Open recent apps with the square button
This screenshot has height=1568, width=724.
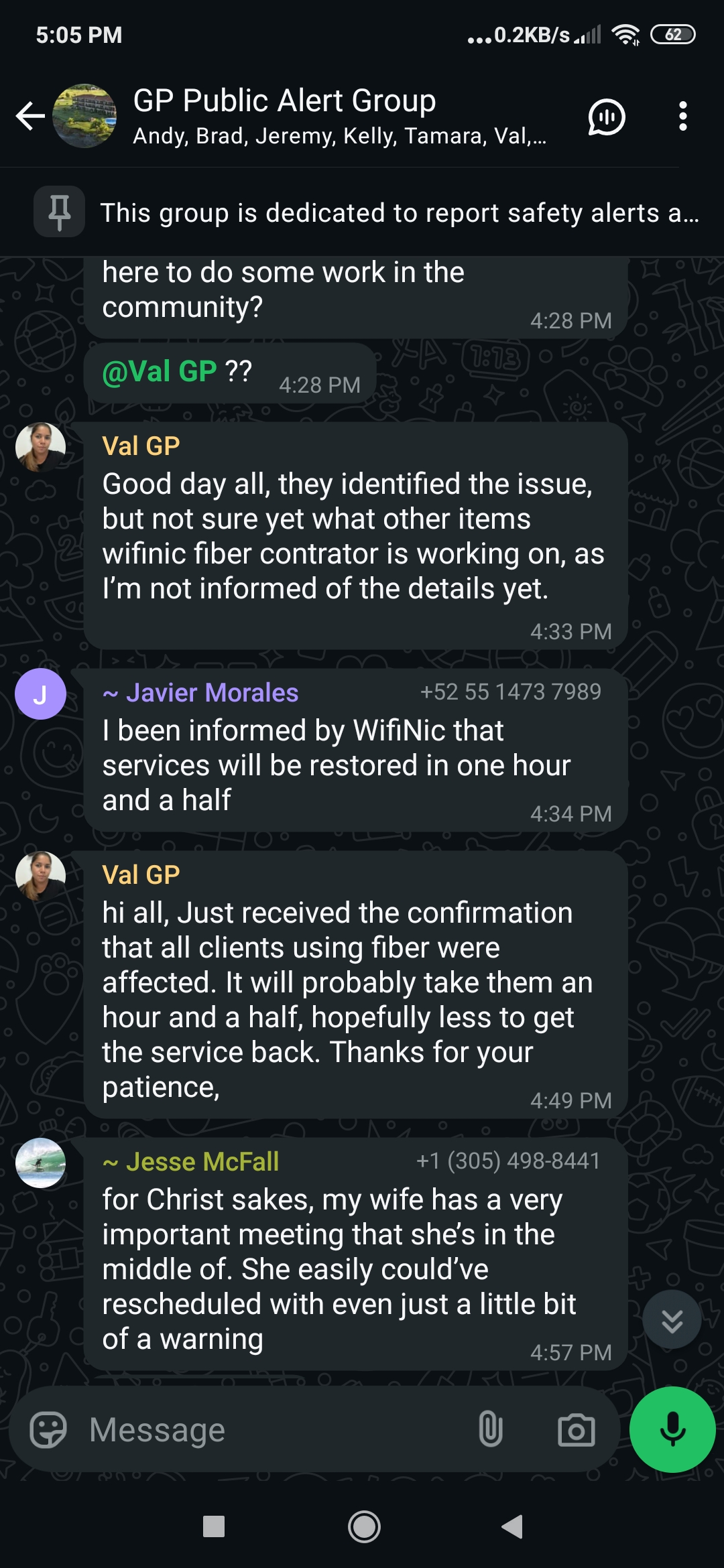pyautogui.click(x=214, y=1526)
